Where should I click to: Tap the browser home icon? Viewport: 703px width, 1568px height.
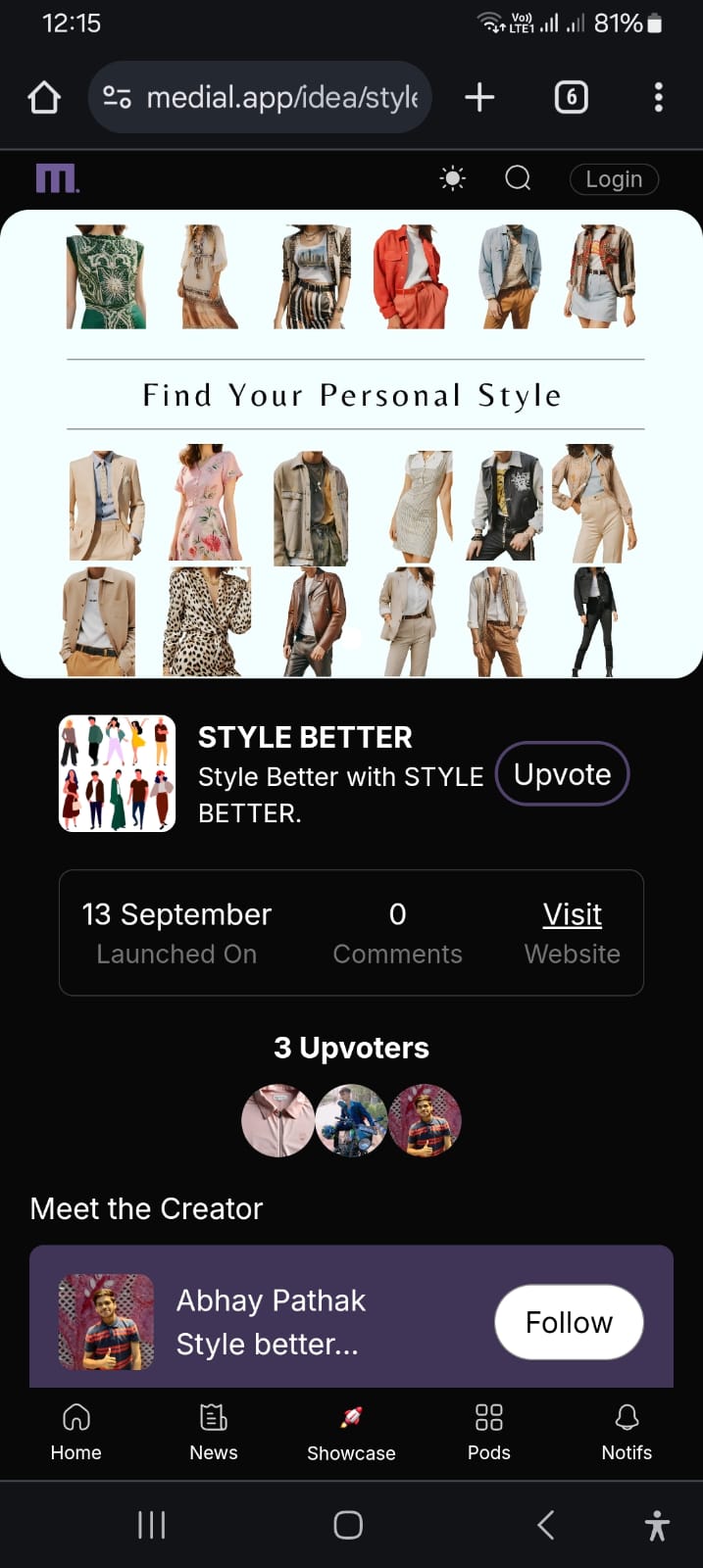(44, 97)
